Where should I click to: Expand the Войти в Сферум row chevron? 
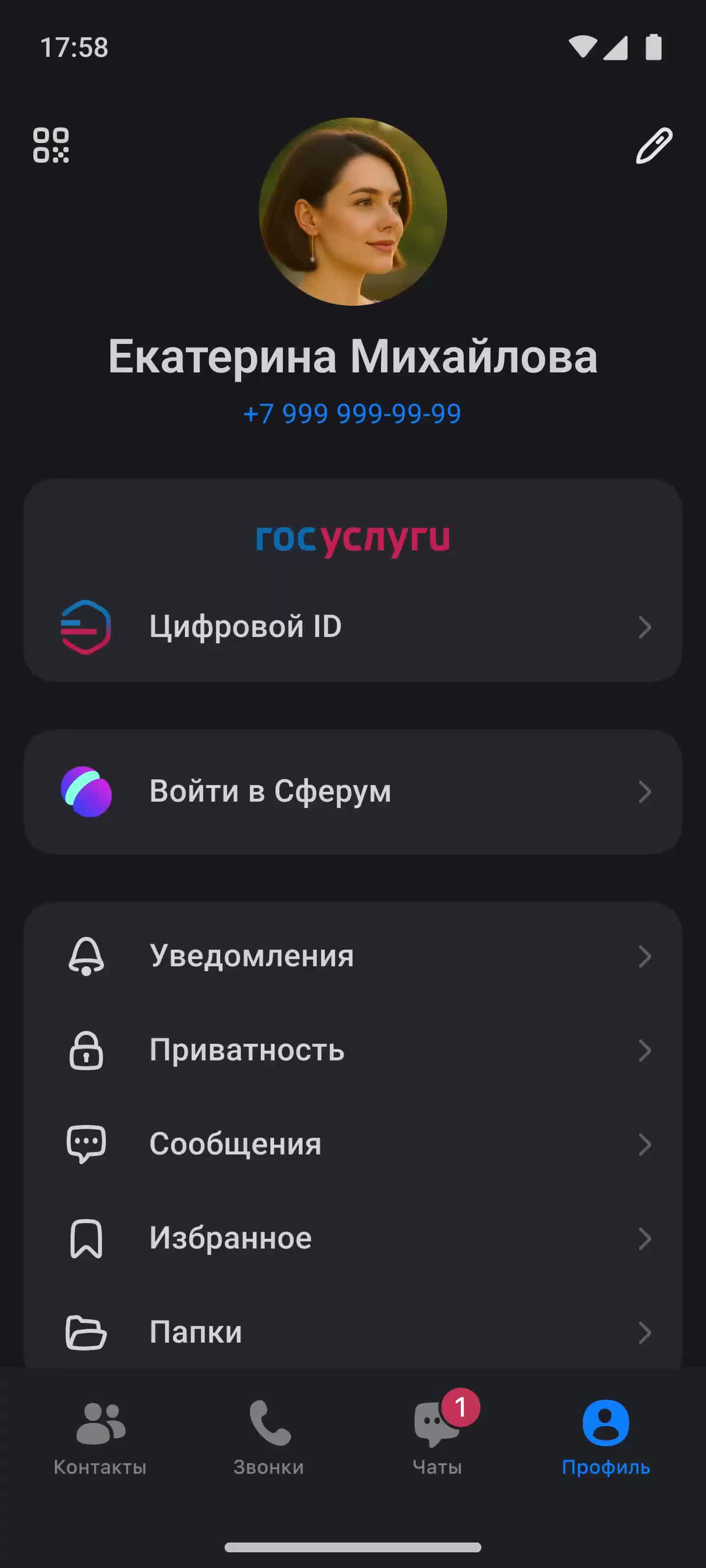point(646,791)
